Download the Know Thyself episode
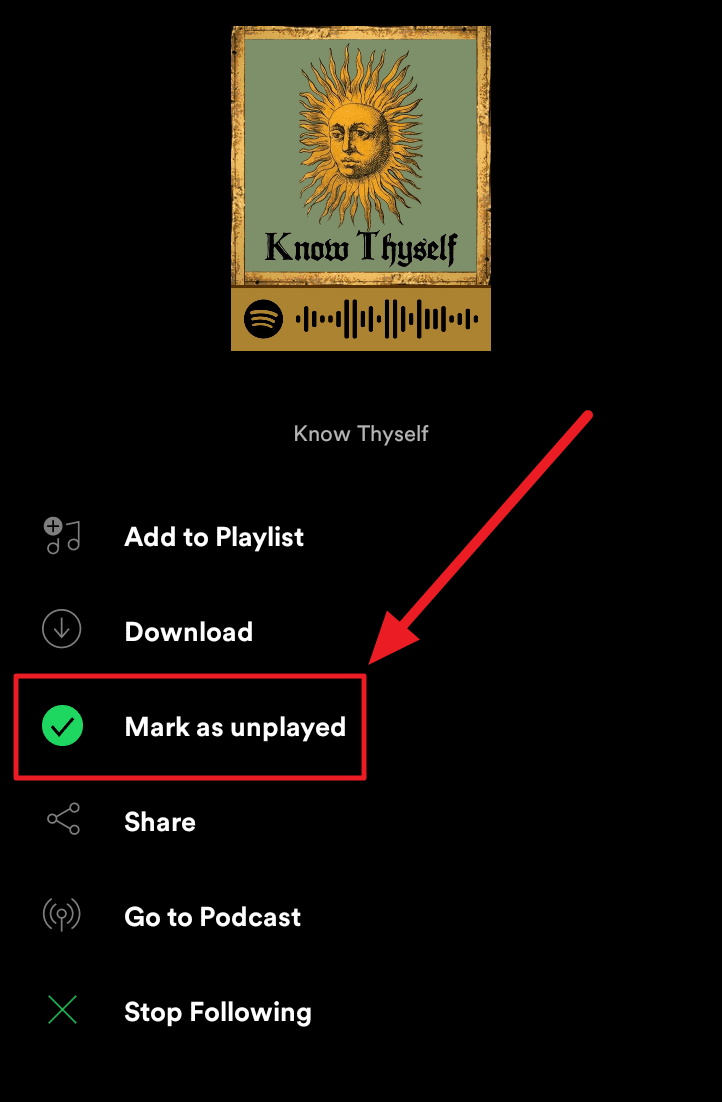This screenshot has width=722, height=1102. point(188,632)
